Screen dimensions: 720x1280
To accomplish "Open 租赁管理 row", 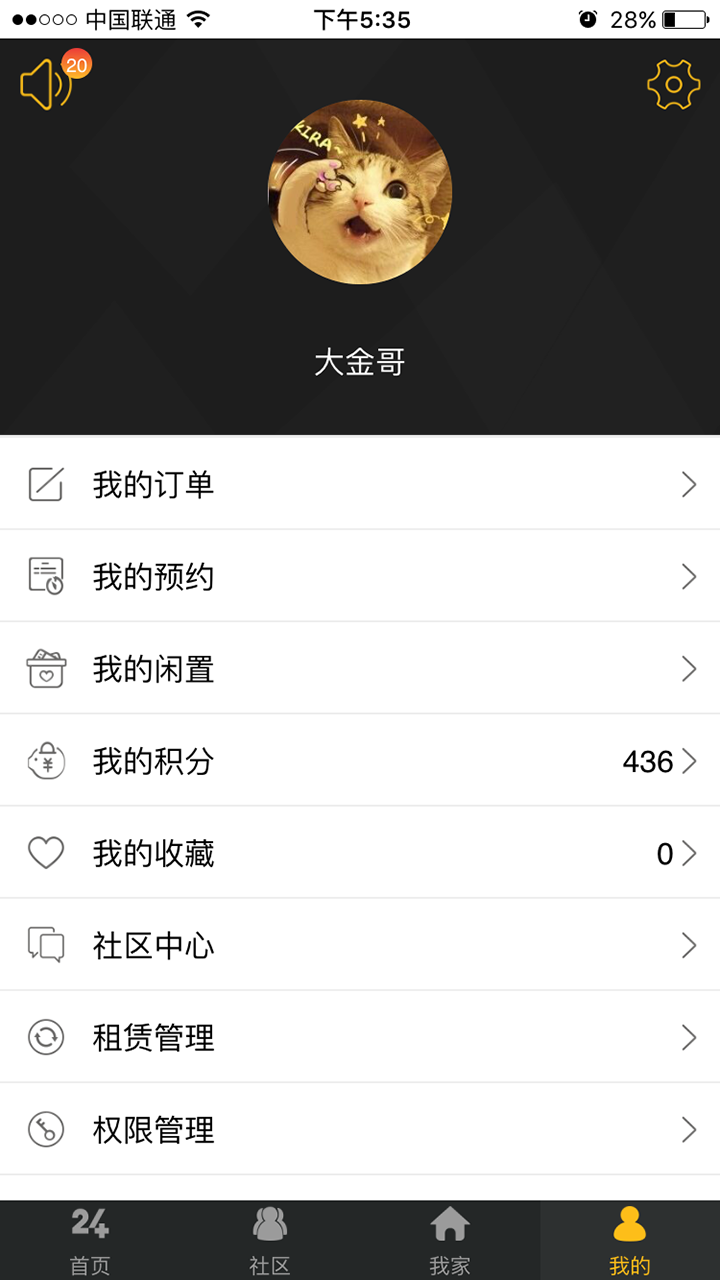I will tap(360, 1037).
